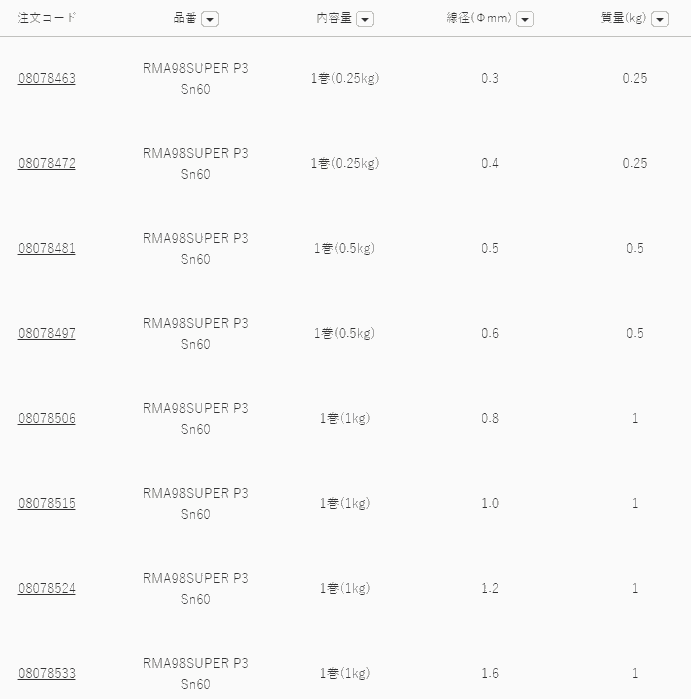Expand the 品番 column filter dropdown
The image size is (691, 699).
point(210,19)
